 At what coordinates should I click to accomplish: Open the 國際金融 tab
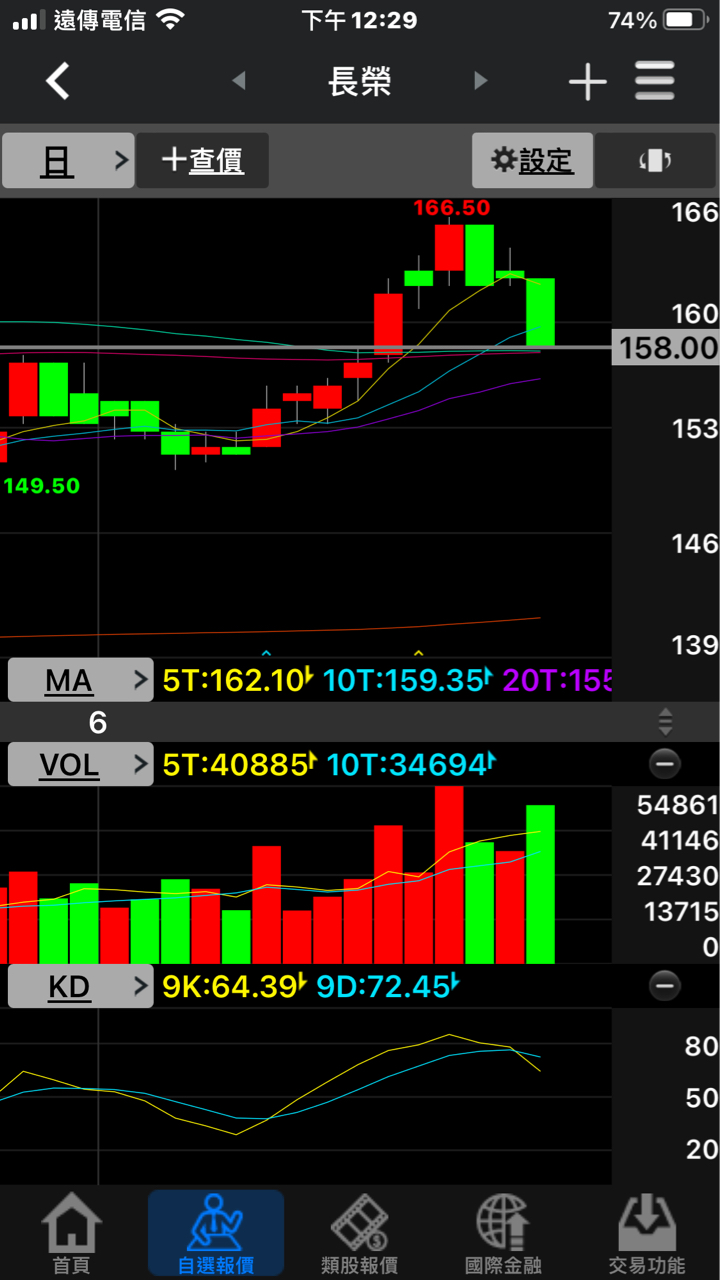click(x=504, y=1233)
